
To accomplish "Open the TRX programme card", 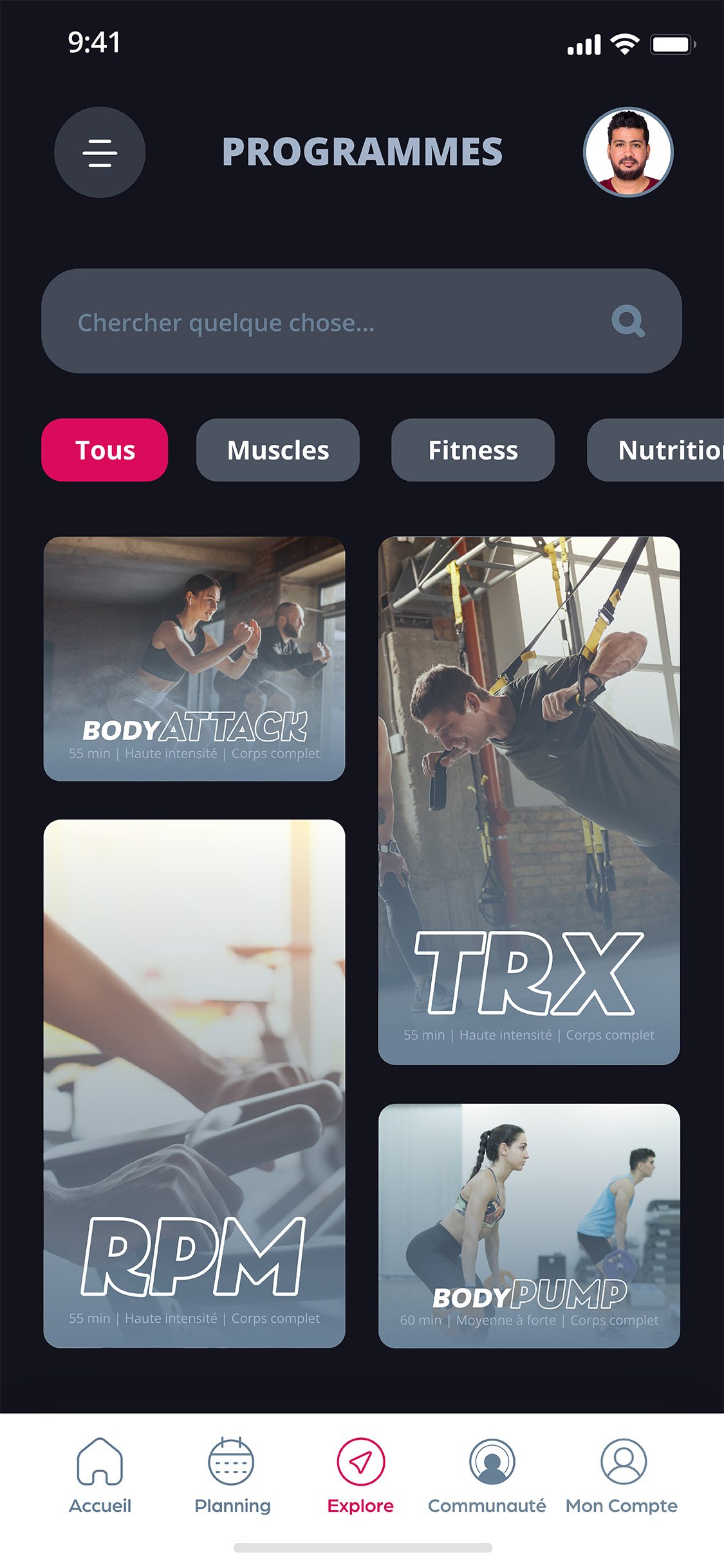I will click(529, 800).
